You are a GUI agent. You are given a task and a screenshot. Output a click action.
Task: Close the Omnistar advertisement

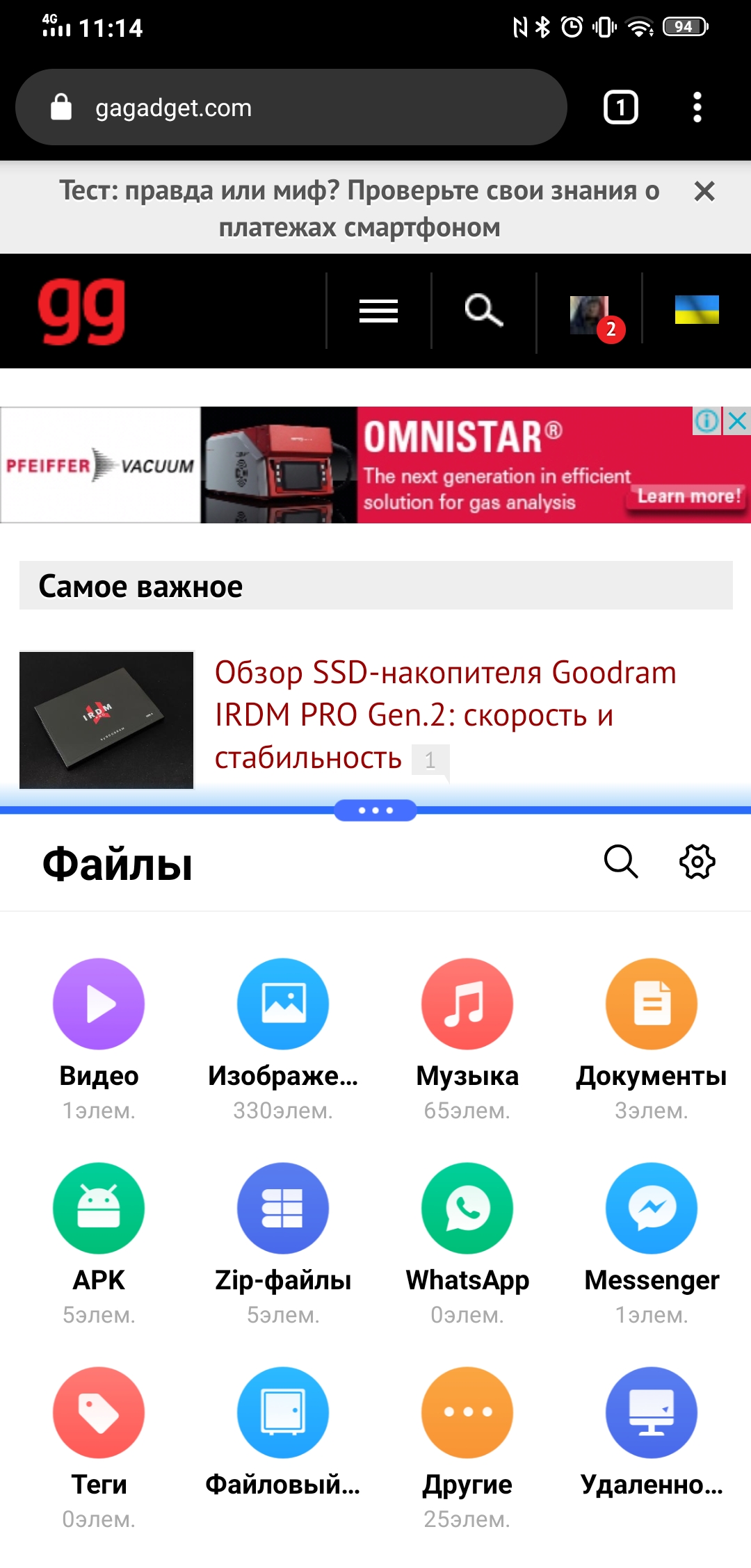(737, 420)
